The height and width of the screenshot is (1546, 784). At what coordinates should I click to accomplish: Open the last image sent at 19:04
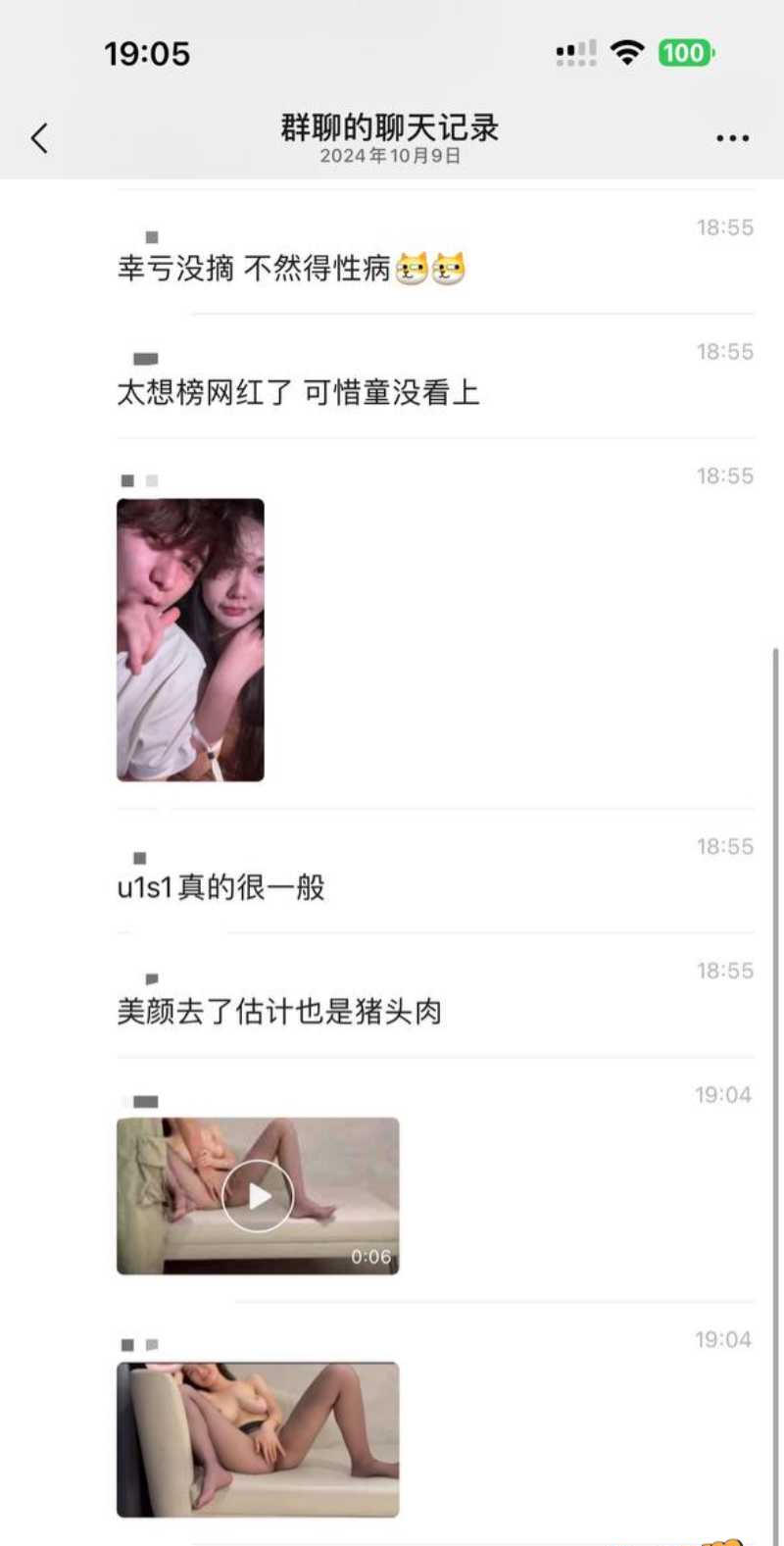[258, 1438]
